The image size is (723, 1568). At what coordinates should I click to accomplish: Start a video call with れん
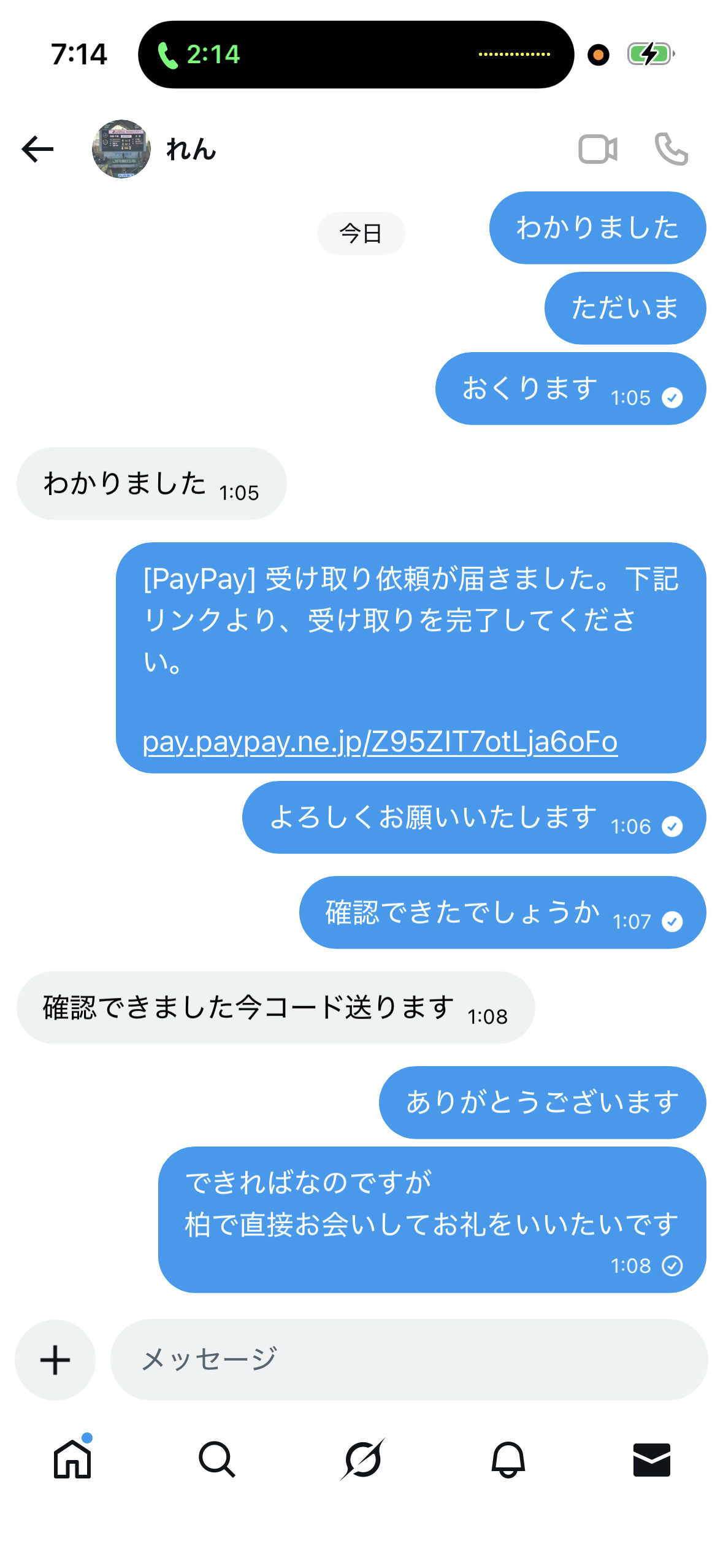click(x=597, y=149)
